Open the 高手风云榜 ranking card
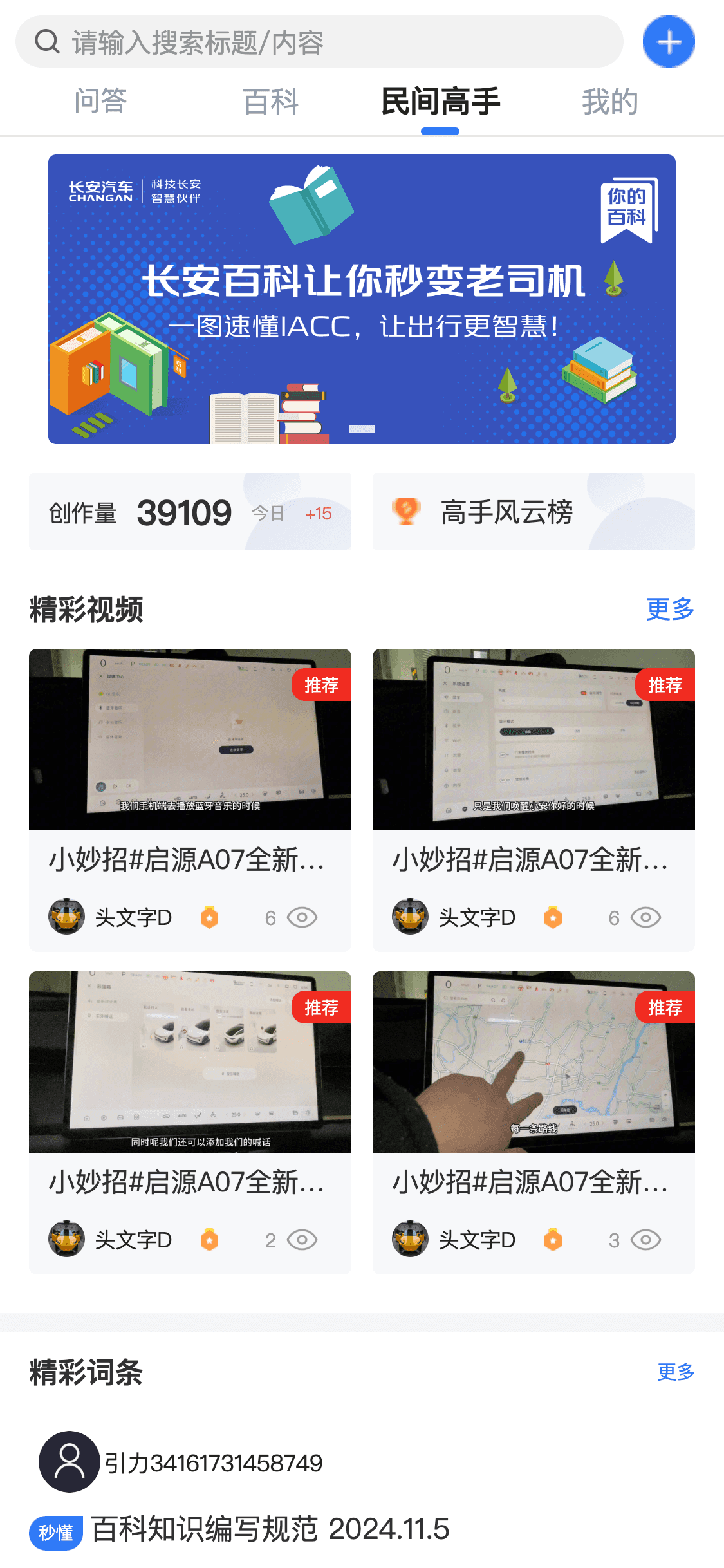Viewport: 724px width, 1568px height. pos(533,512)
